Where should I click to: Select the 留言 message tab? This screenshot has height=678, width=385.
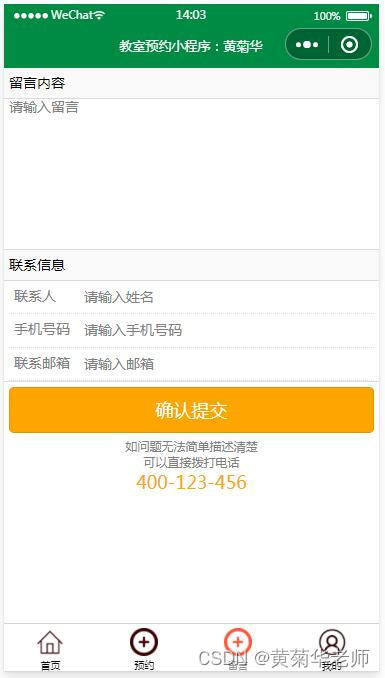pyautogui.click(x=238, y=650)
